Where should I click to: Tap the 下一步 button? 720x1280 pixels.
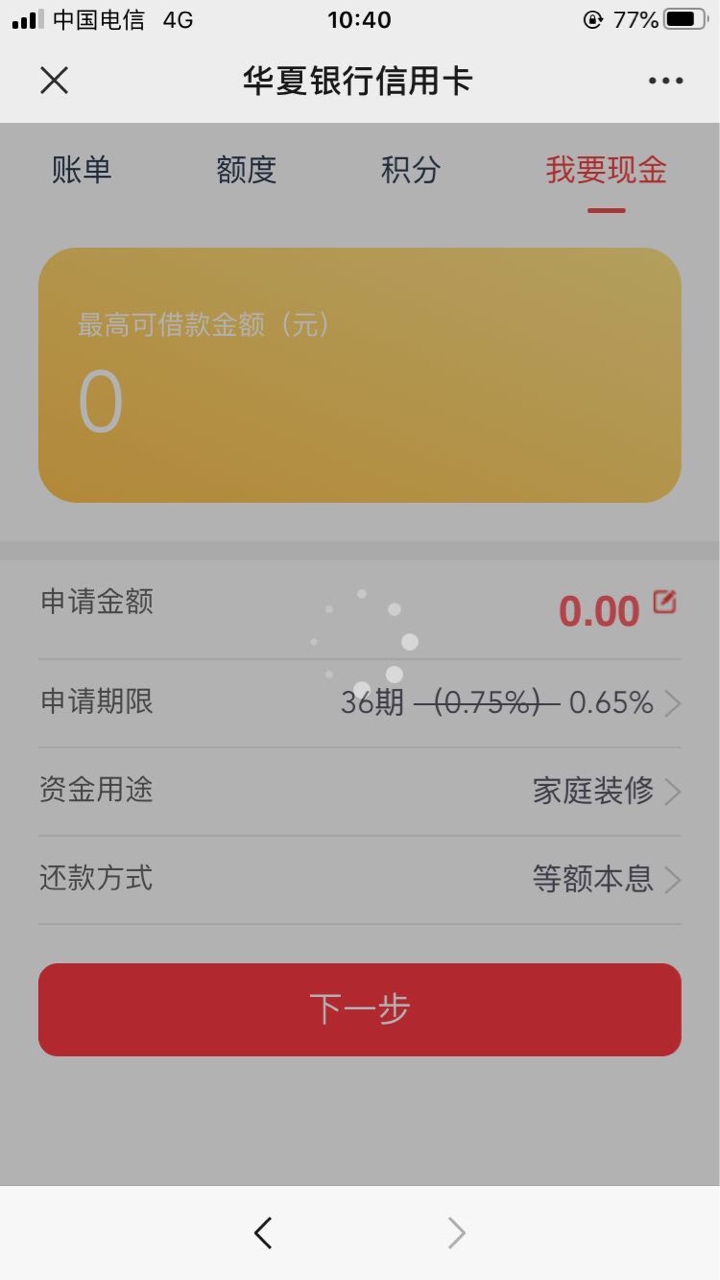tap(360, 1009)
